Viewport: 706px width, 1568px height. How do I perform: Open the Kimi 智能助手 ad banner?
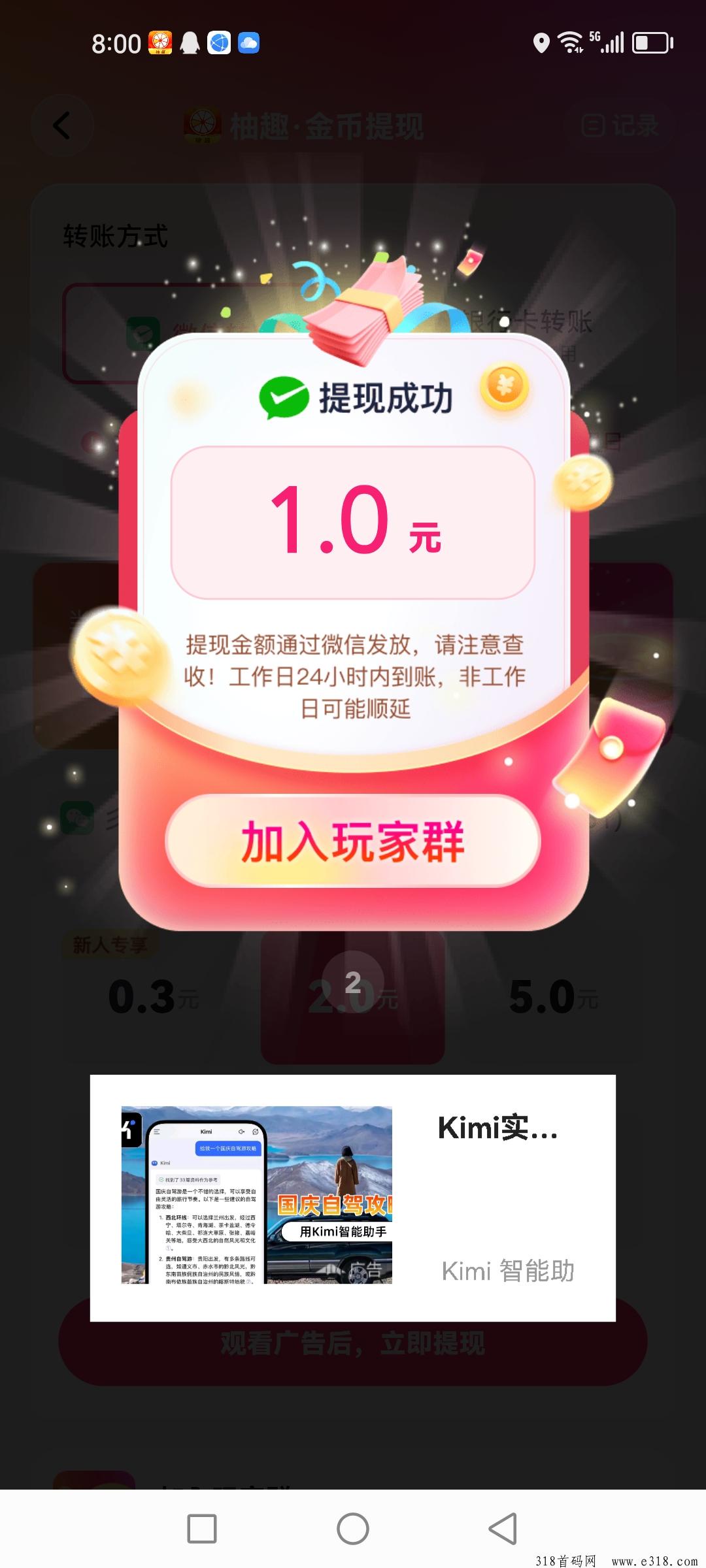(353, 1198)
